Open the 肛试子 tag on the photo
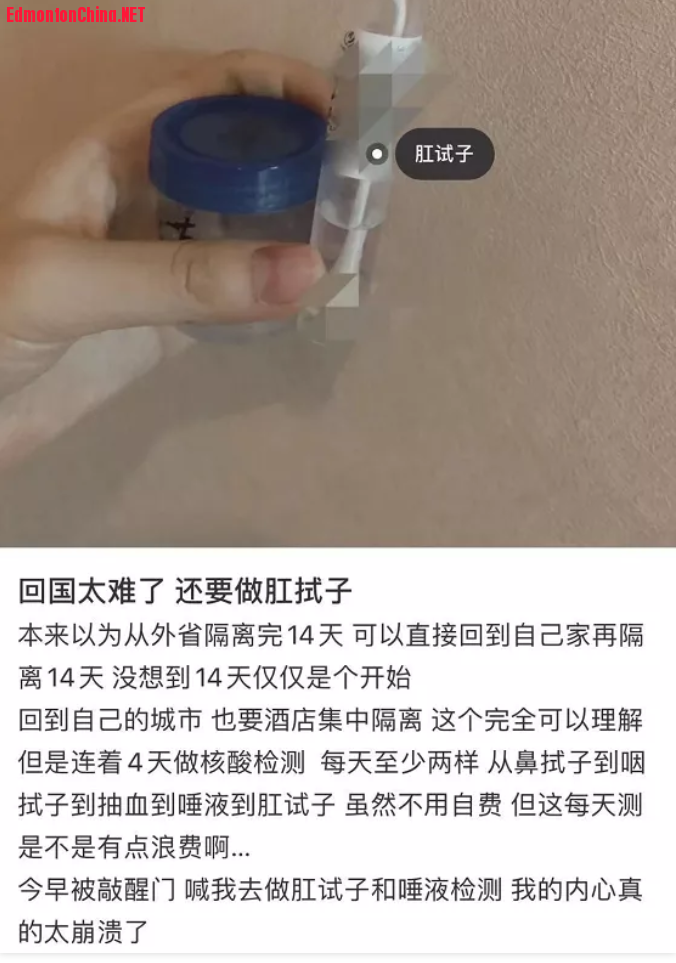This screenshot has width=676, height=963. [443, 154]
